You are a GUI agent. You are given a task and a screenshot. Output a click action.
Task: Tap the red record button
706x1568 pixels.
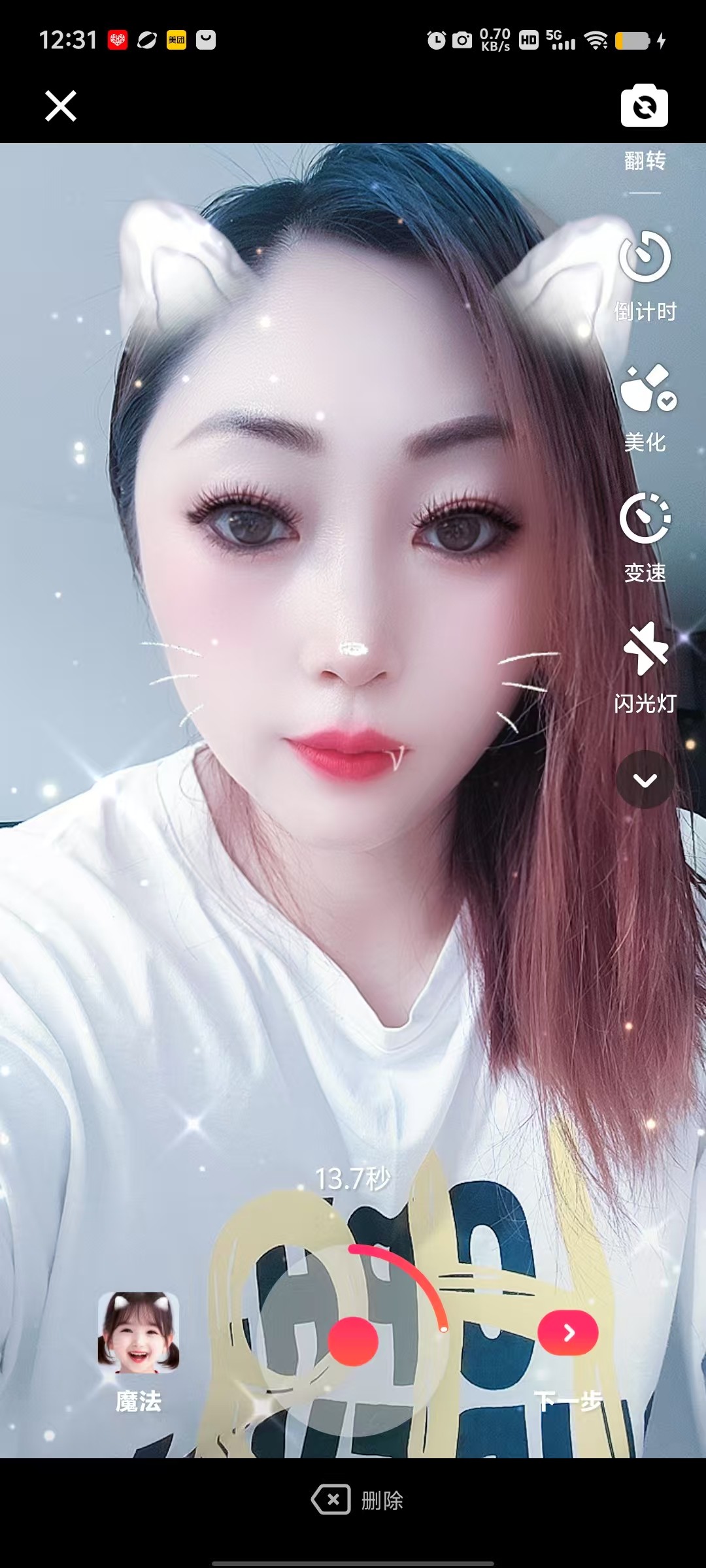point(353,1341)
